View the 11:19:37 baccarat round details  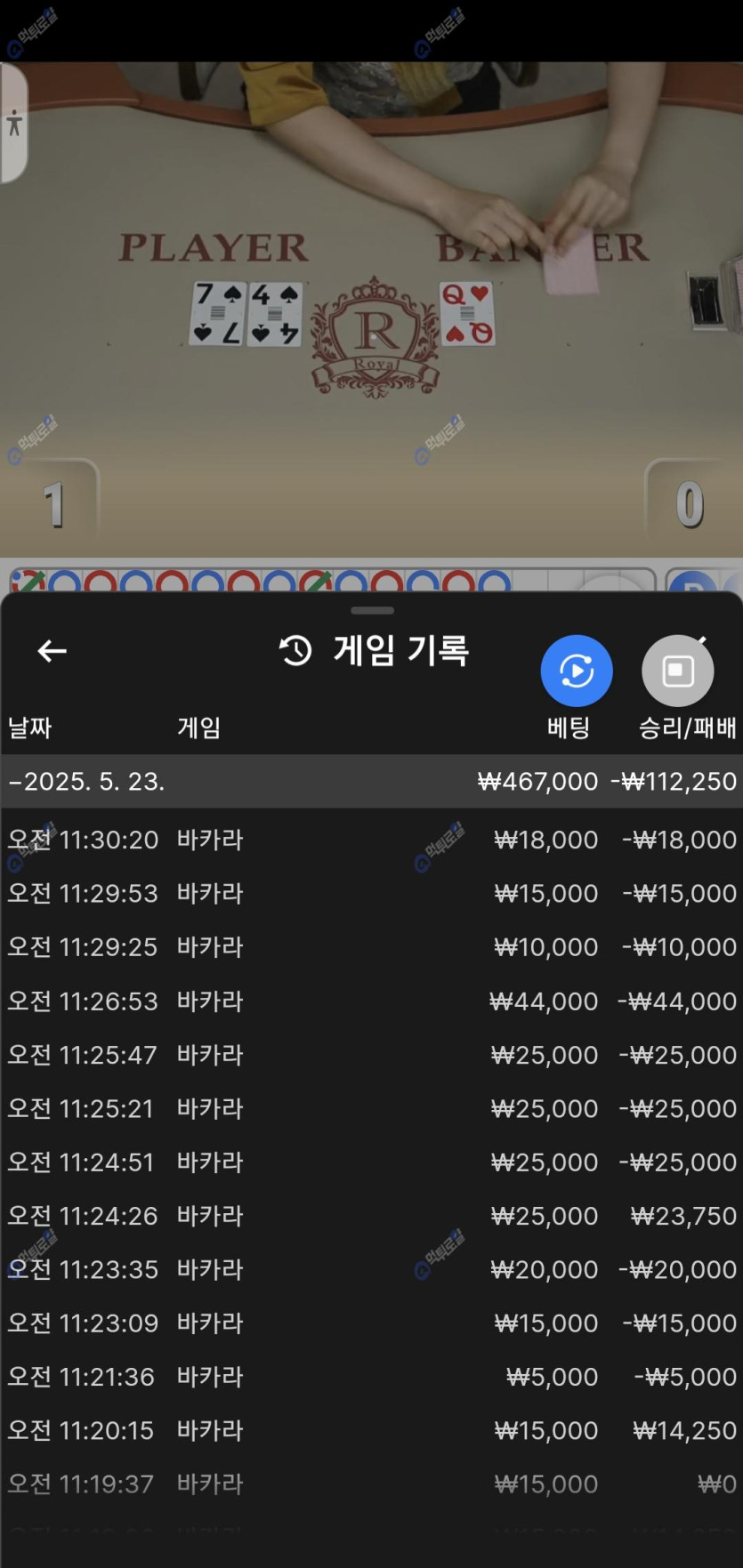[x=371, y=1484]
